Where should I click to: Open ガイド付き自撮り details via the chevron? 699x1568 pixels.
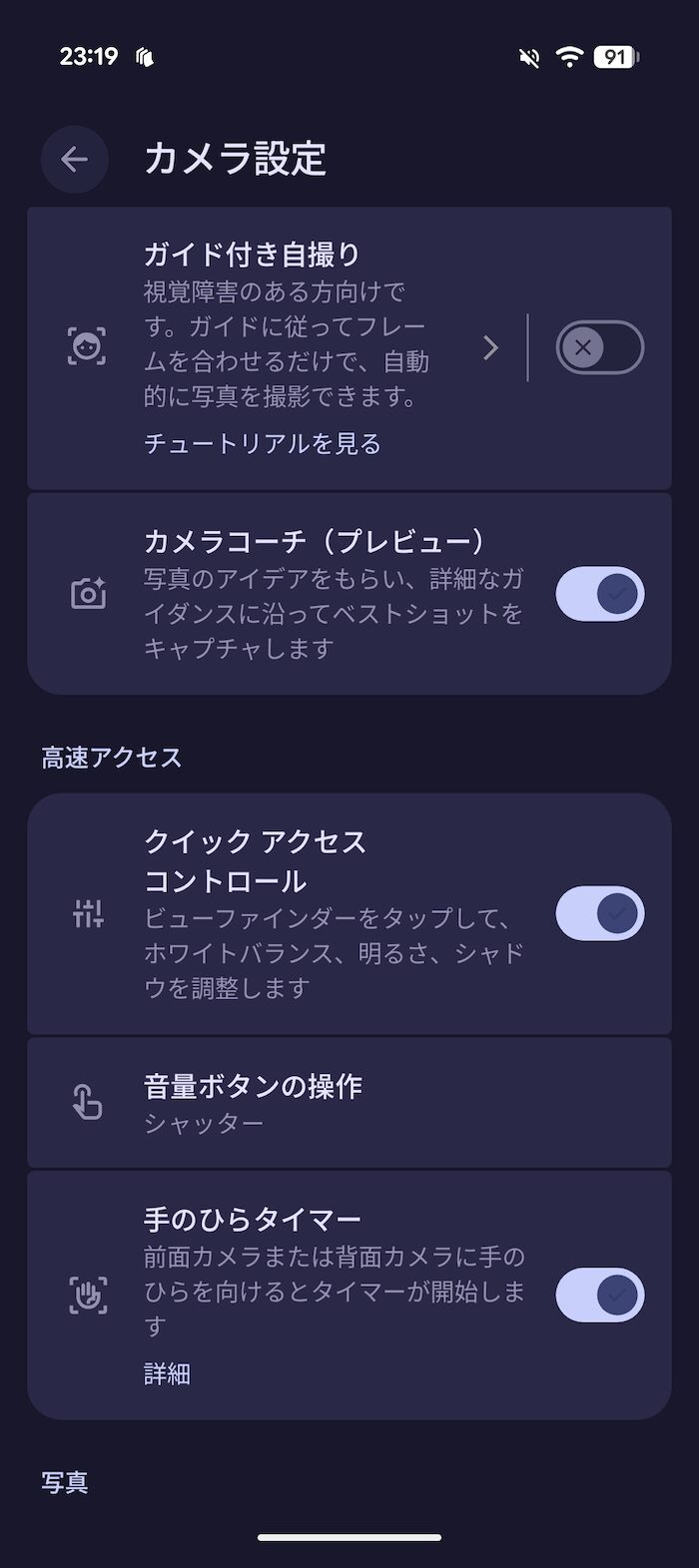coord(490,347)
